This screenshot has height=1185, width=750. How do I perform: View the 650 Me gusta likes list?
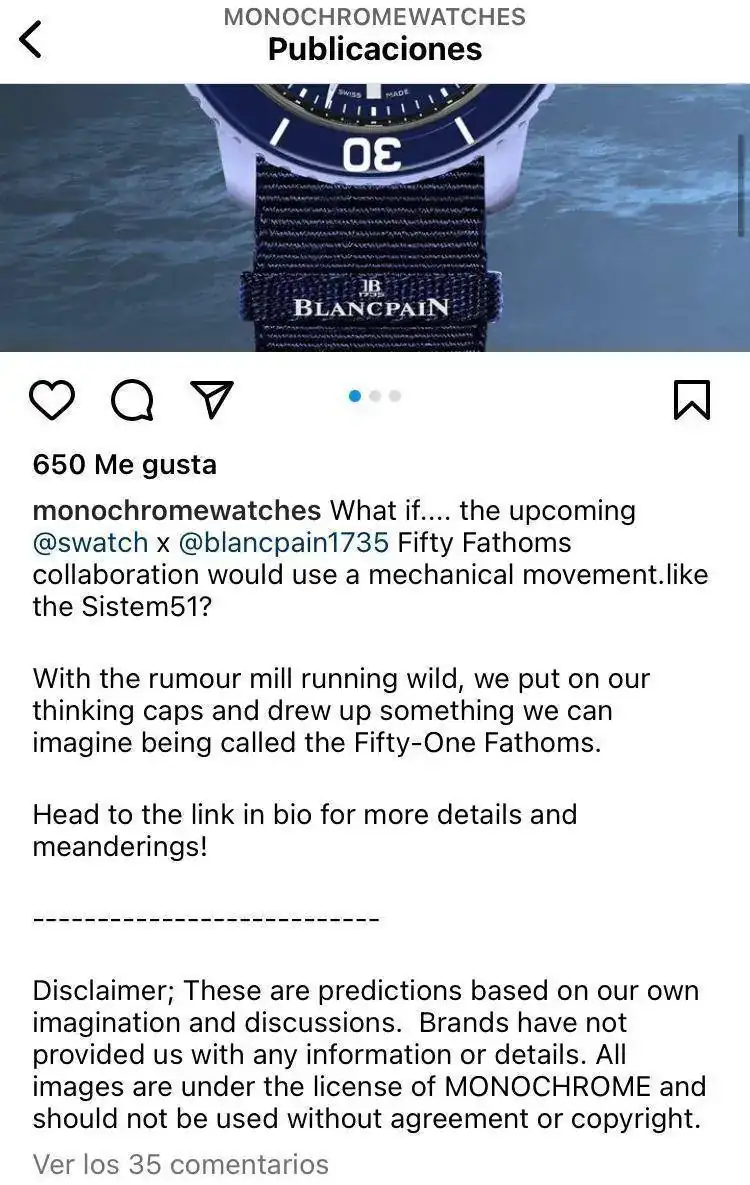[125, 465]
